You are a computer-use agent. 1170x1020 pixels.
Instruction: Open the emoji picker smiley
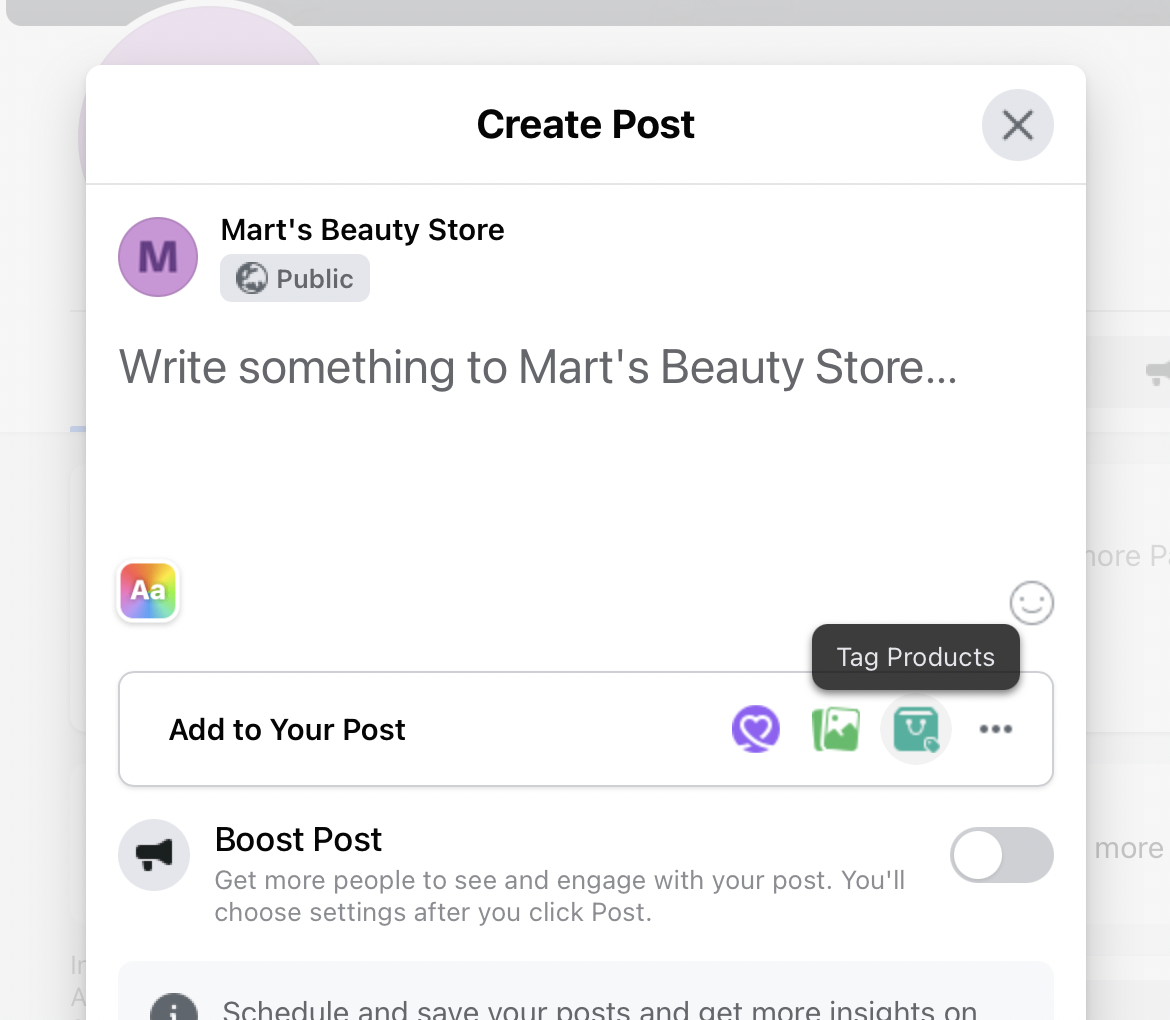click(1031, 603)
